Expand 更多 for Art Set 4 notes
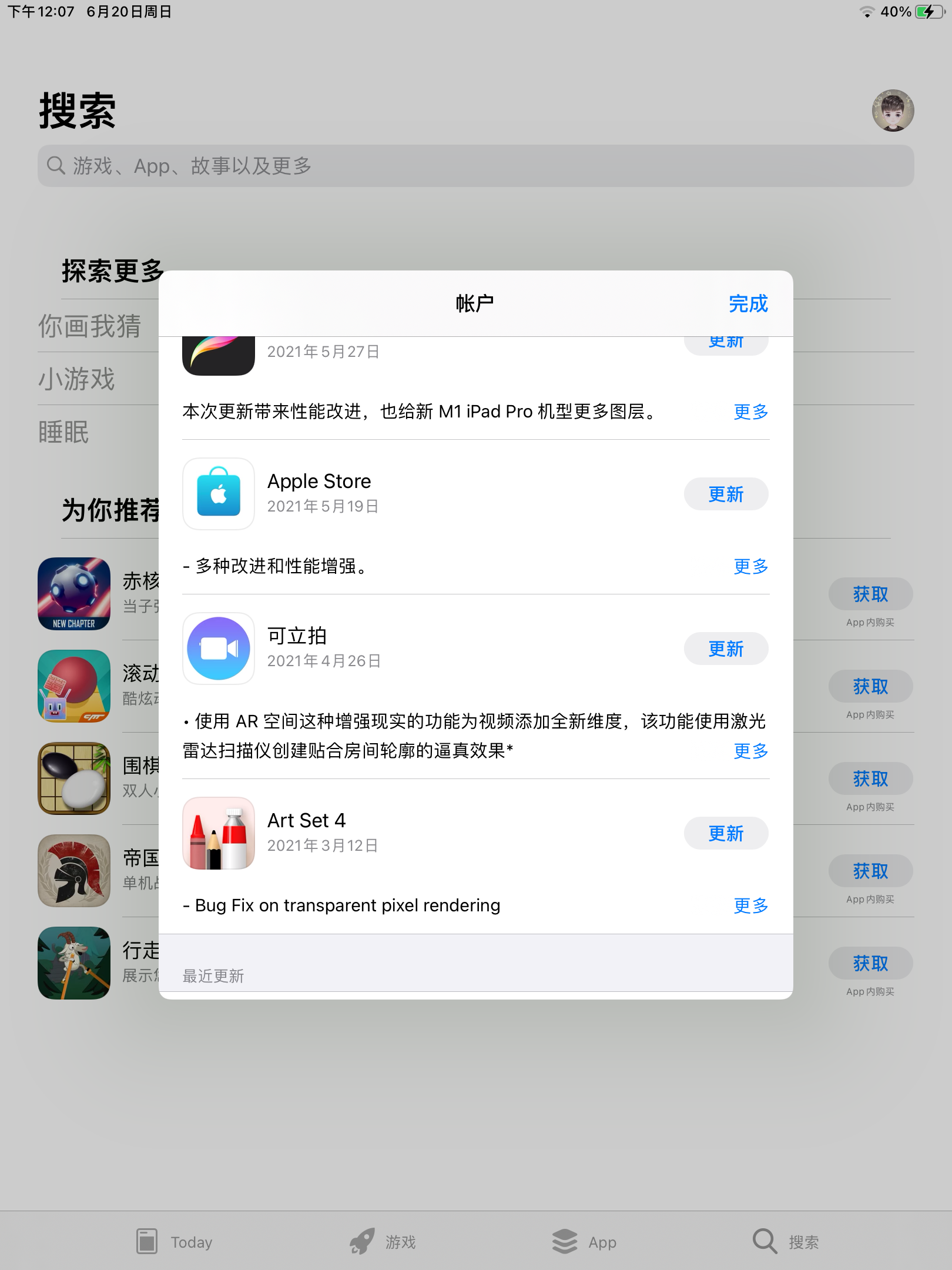This screenshot has width=952, height=1270. point(750,906)
